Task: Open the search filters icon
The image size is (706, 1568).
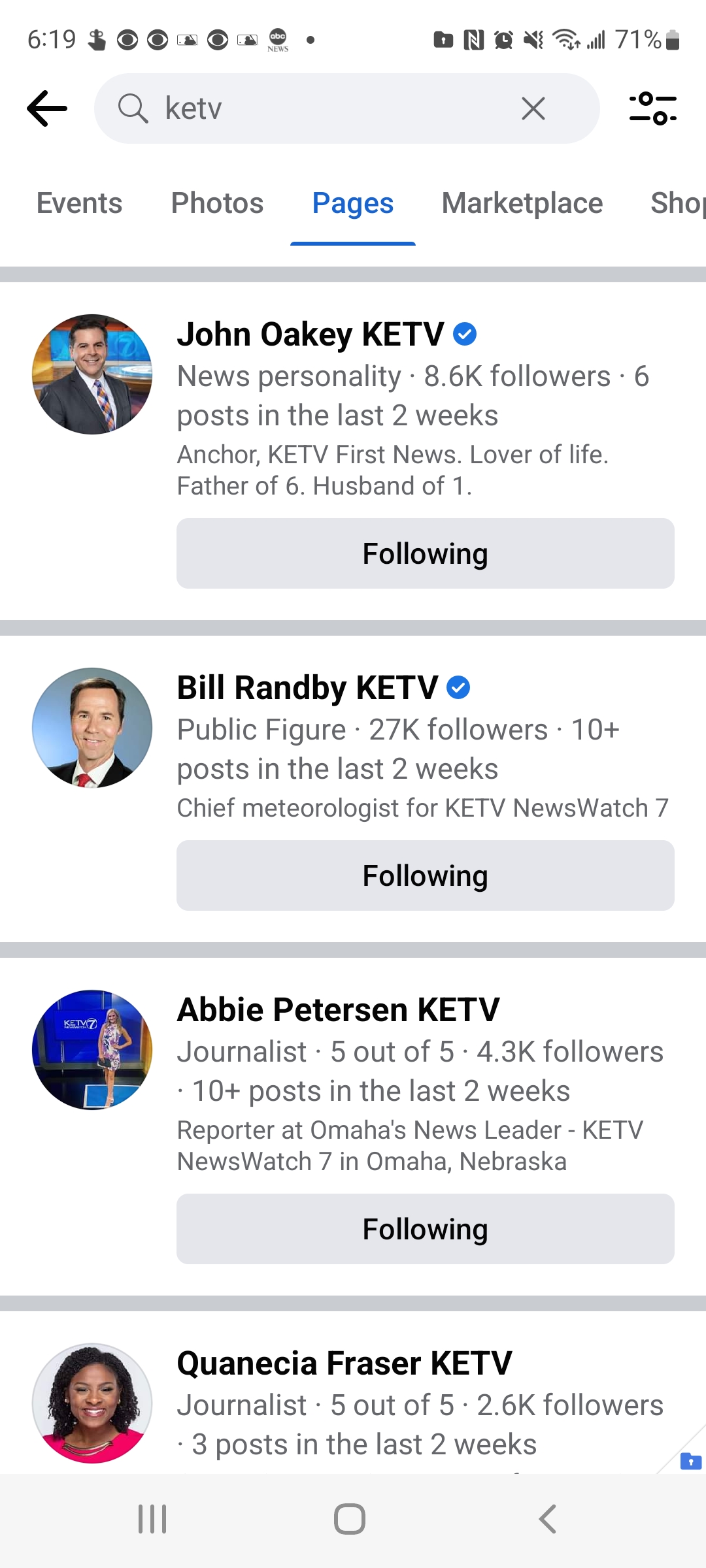Action: tap(652, 108)
